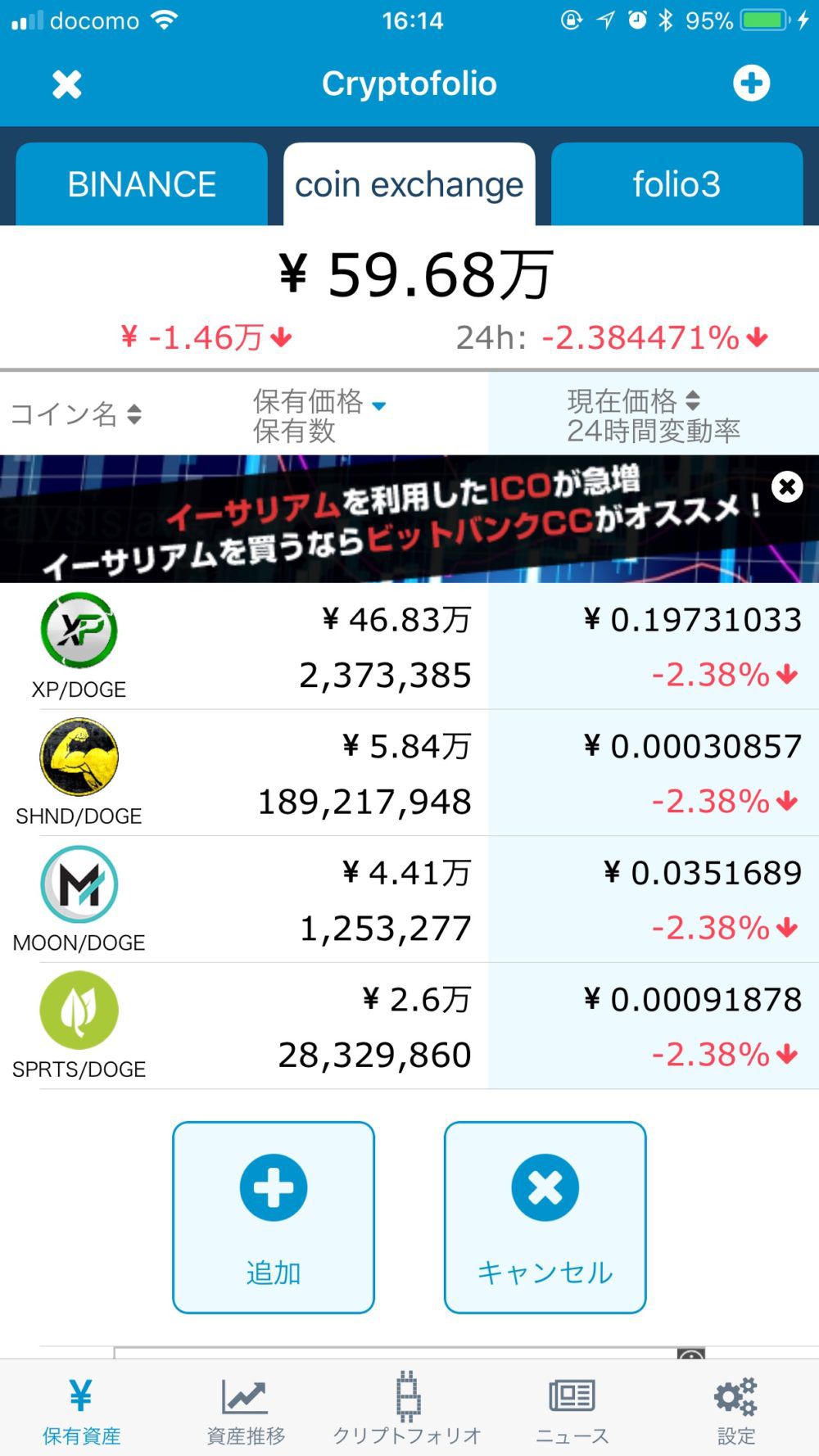The image size is (819, 1456).
Task: Tap the キャンセル cancel button
Action: pyautogui.click(x=545, y=1217)
